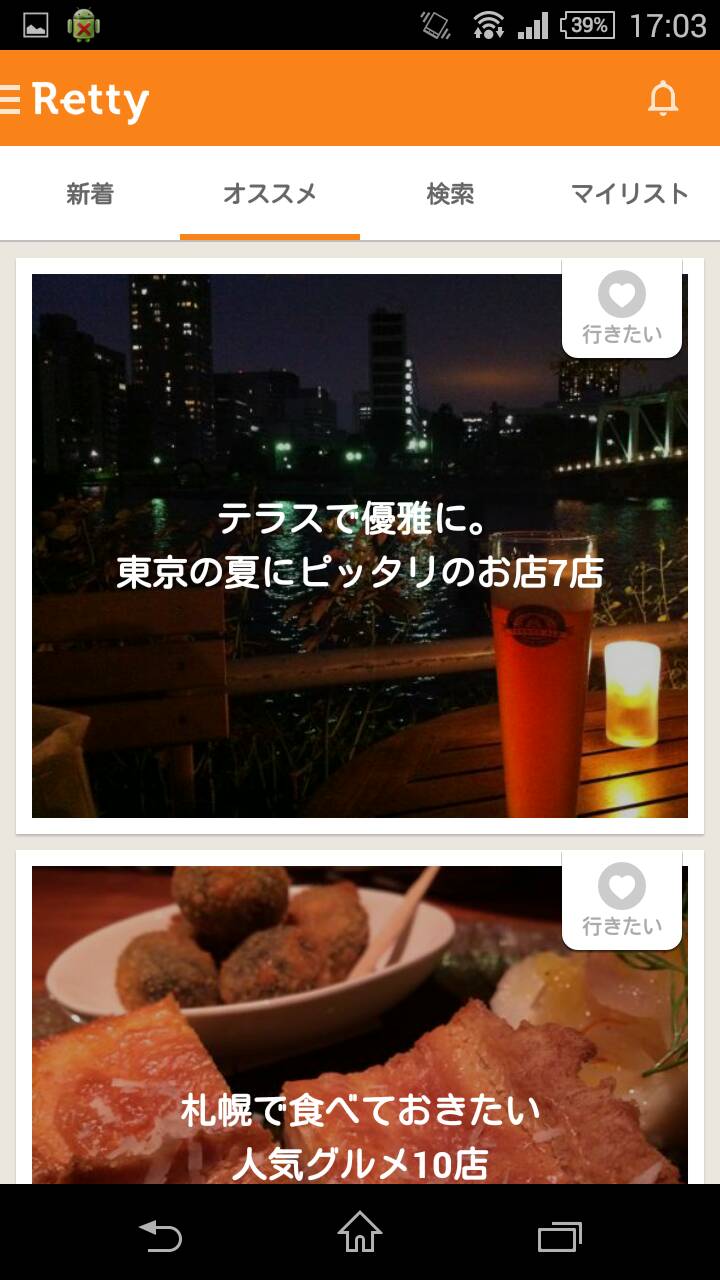Mark 行きたい on the Tokyo terrace card
Screen dimensions: 720x1280
[622, 308]
